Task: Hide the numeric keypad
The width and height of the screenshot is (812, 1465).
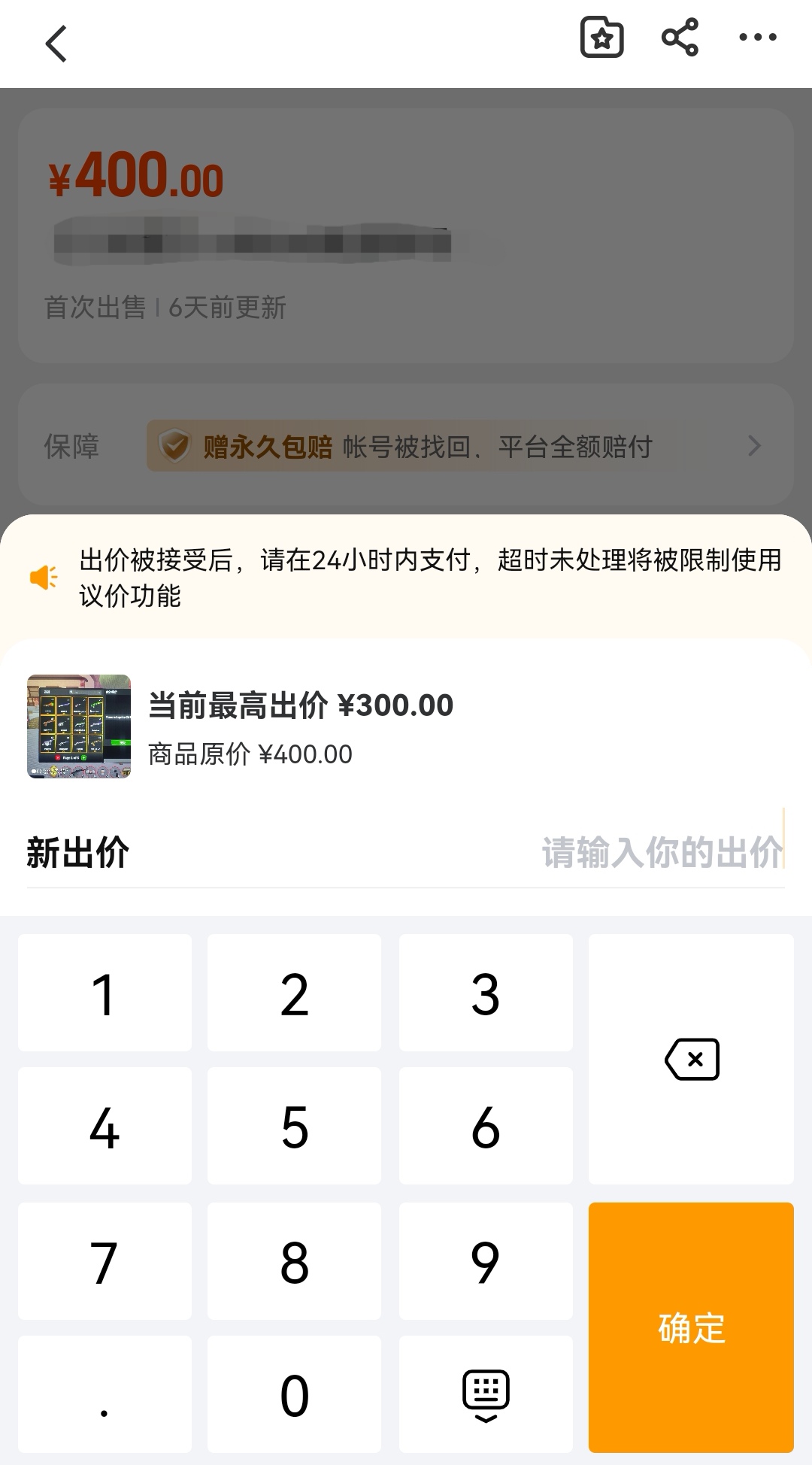Action: [x=486, y=1395]
